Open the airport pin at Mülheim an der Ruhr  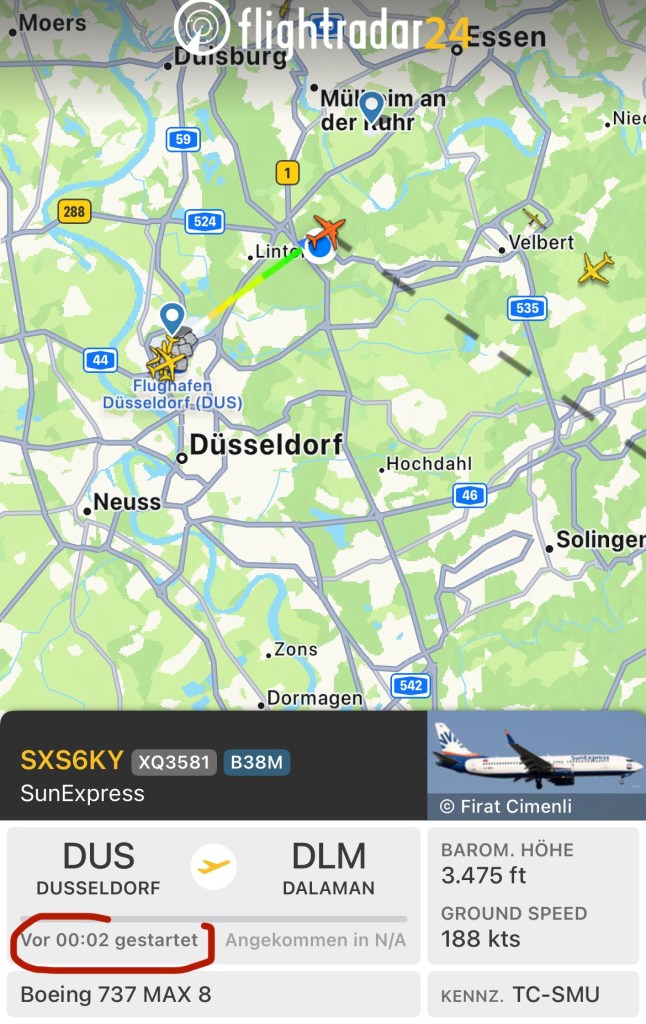[x=372, y=105]
